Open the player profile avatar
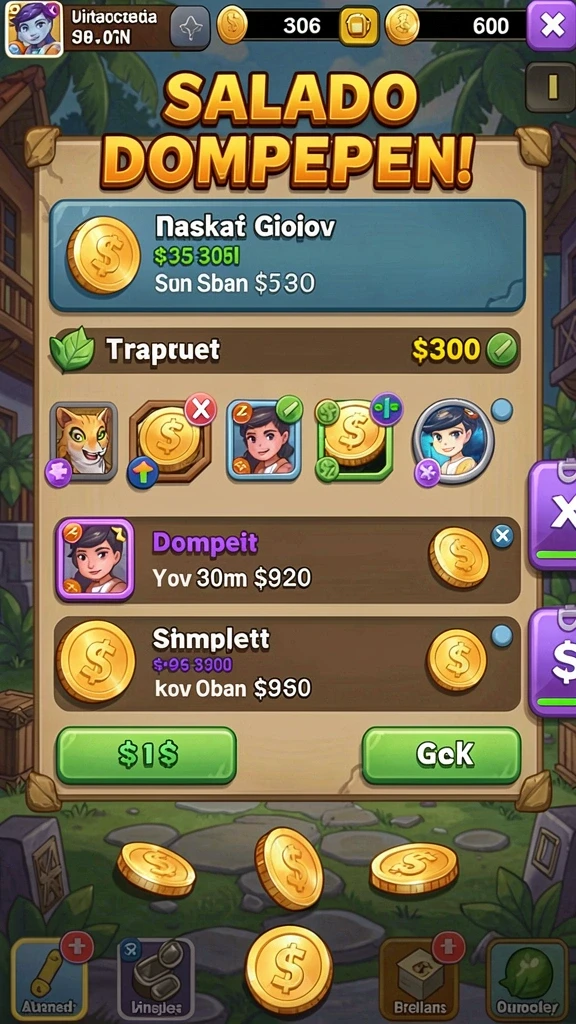Viewport: 576px width, 1024px height. 34,29
